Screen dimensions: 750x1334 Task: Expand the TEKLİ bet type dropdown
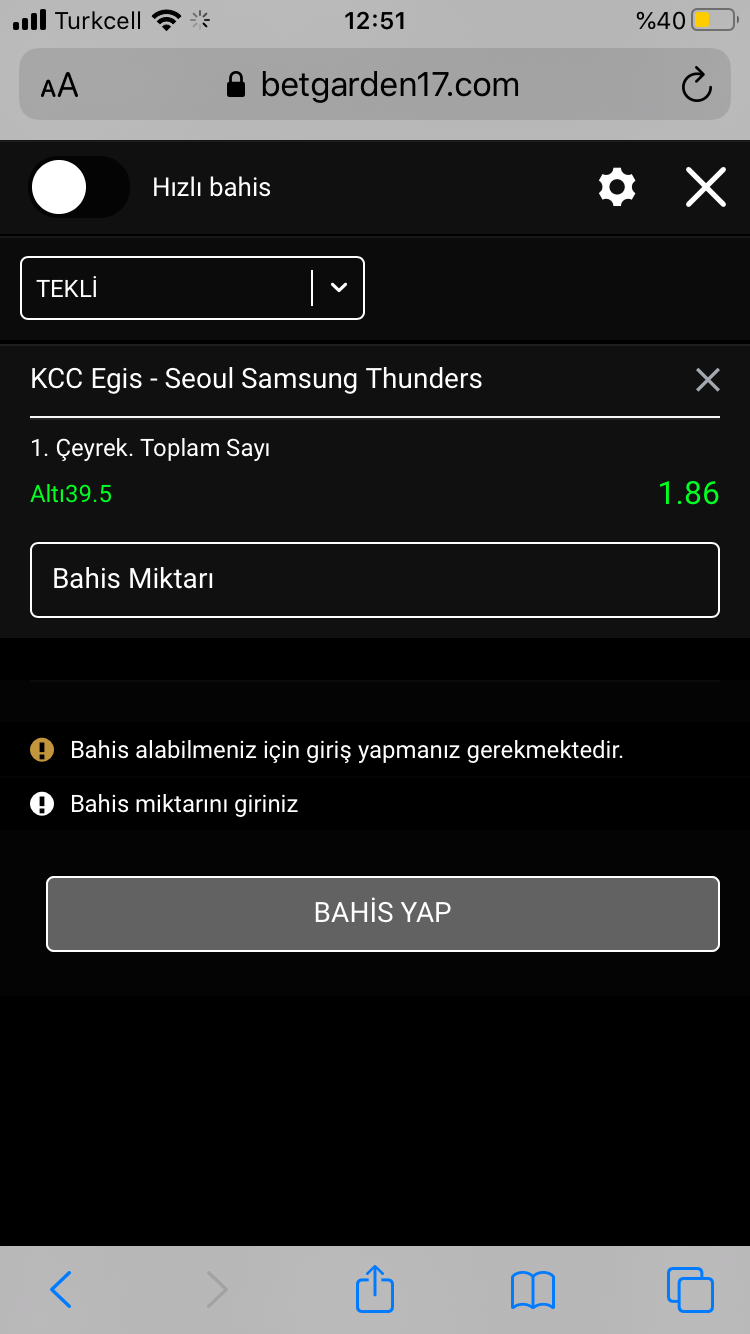192,288
